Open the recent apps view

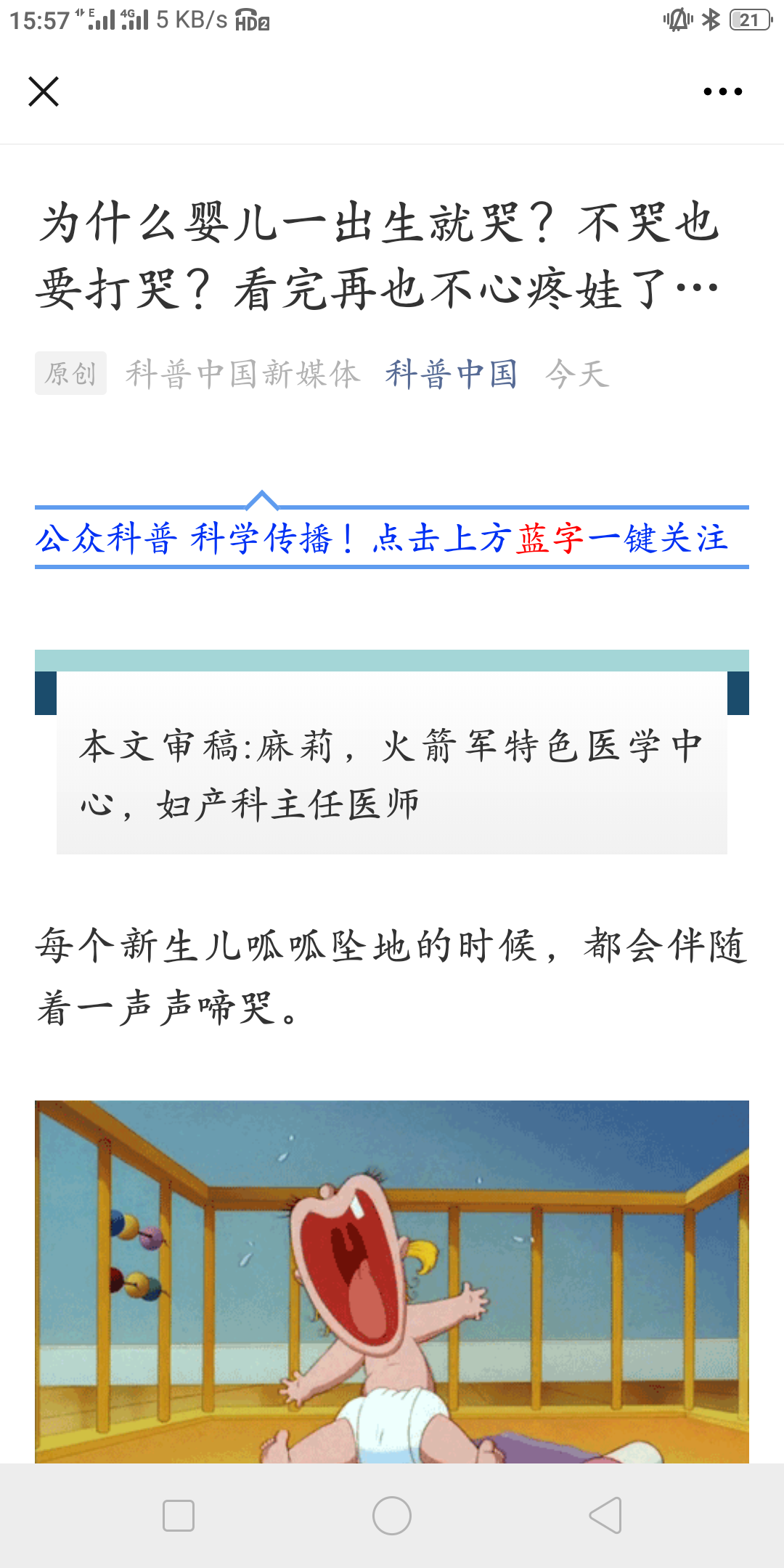[179, 1516]
